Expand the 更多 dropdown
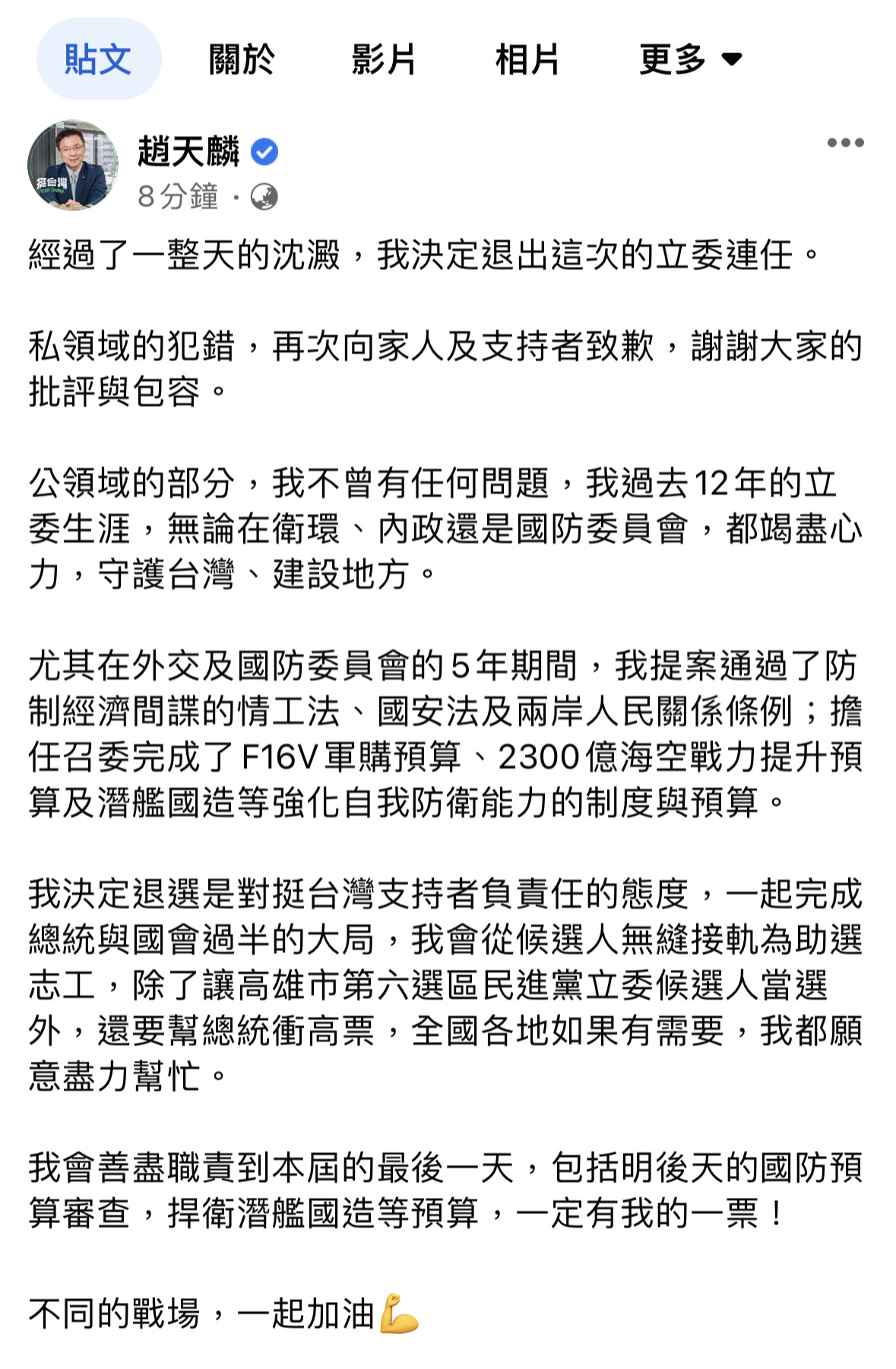The image size is (896, 1369). pyautogui.click(x=690, y=59)
